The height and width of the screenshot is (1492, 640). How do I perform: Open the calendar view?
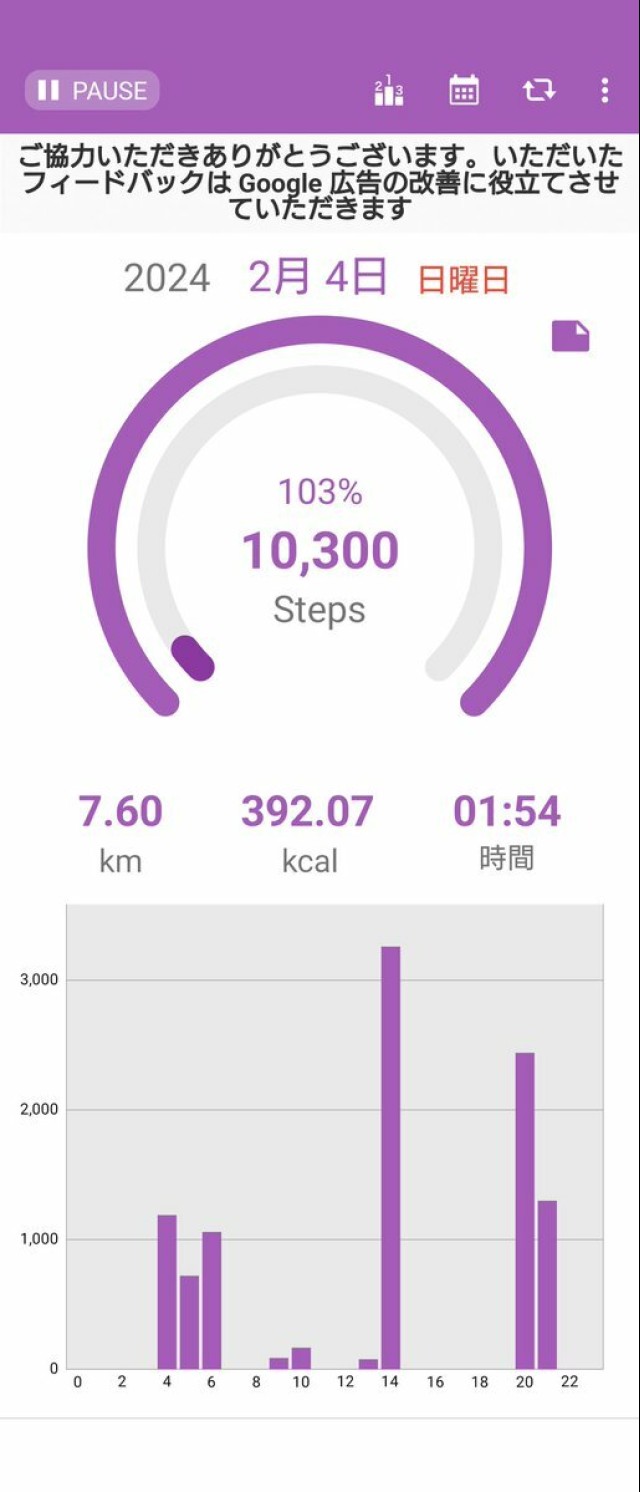click(x=463, y=91)
